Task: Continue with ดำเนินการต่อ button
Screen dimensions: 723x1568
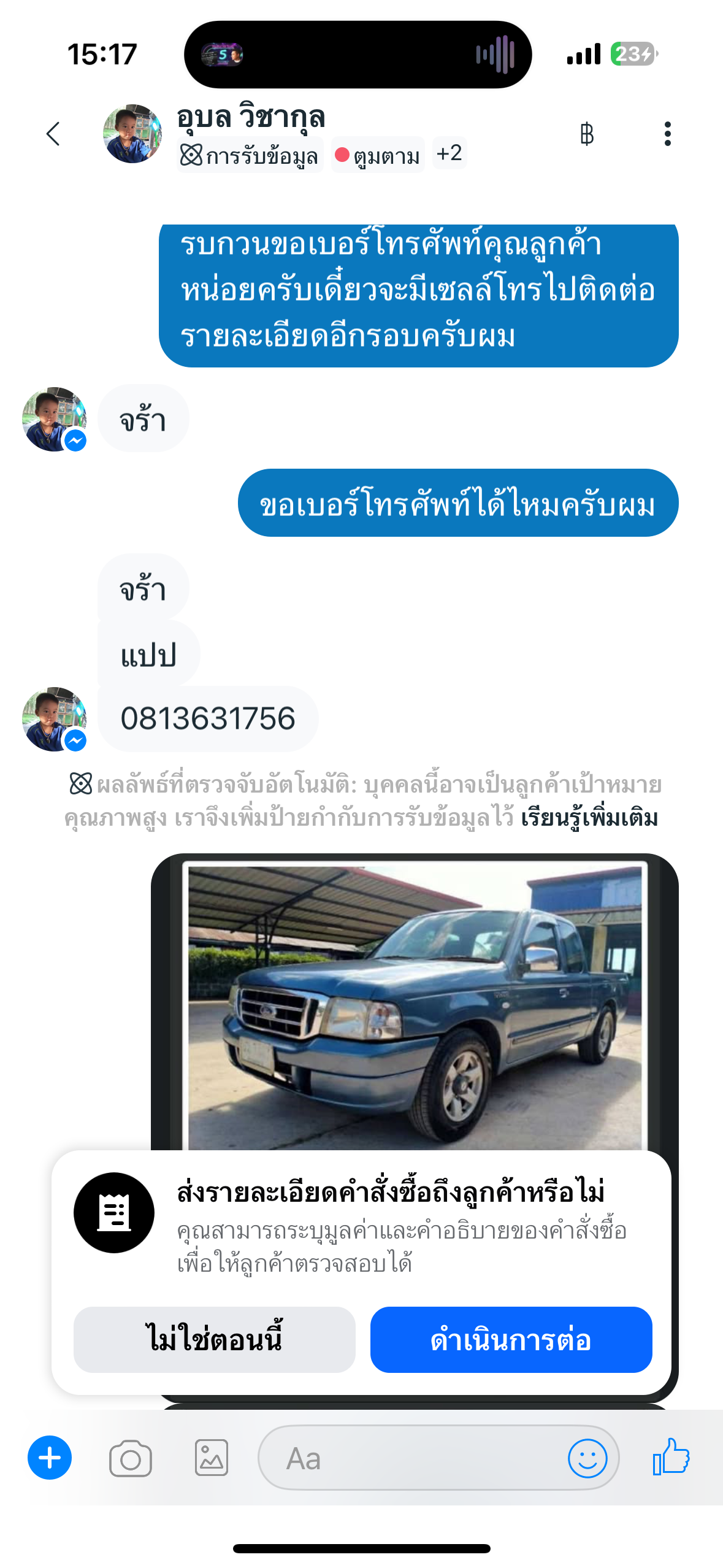Action: [x=511, y=1339]
